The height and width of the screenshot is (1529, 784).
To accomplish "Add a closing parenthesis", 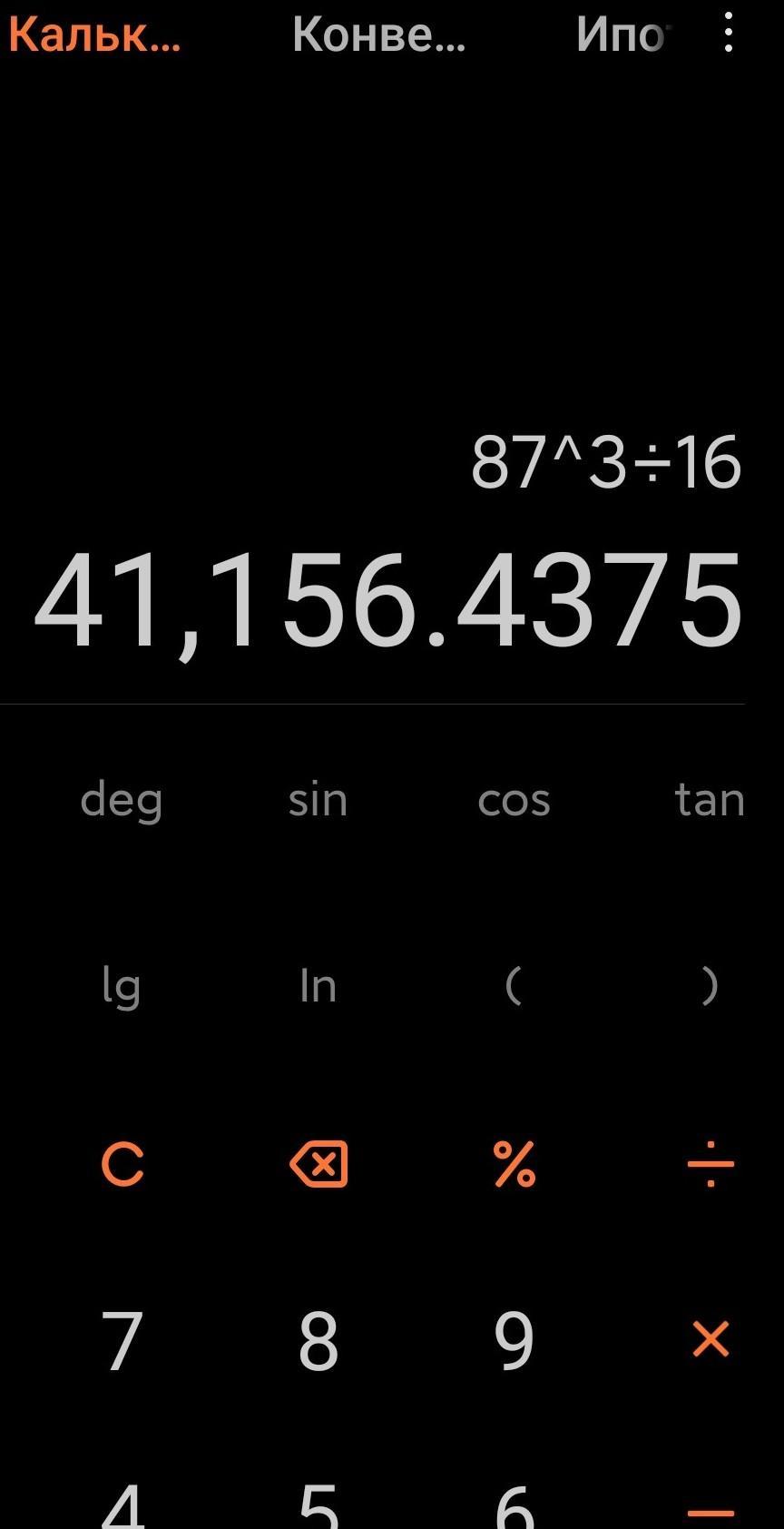I will click(x=710, y=985).
